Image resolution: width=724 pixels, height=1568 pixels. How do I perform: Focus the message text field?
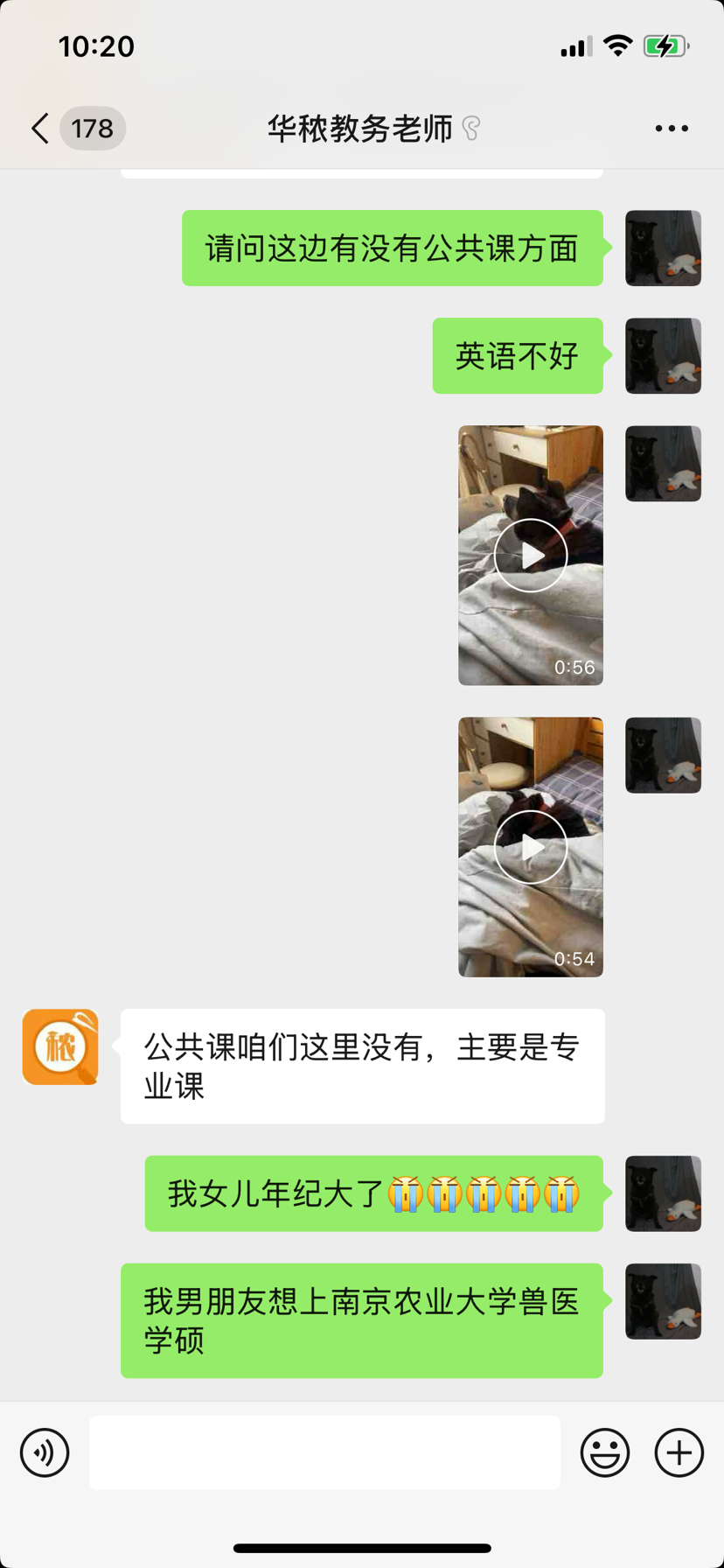coord(324,1452)
